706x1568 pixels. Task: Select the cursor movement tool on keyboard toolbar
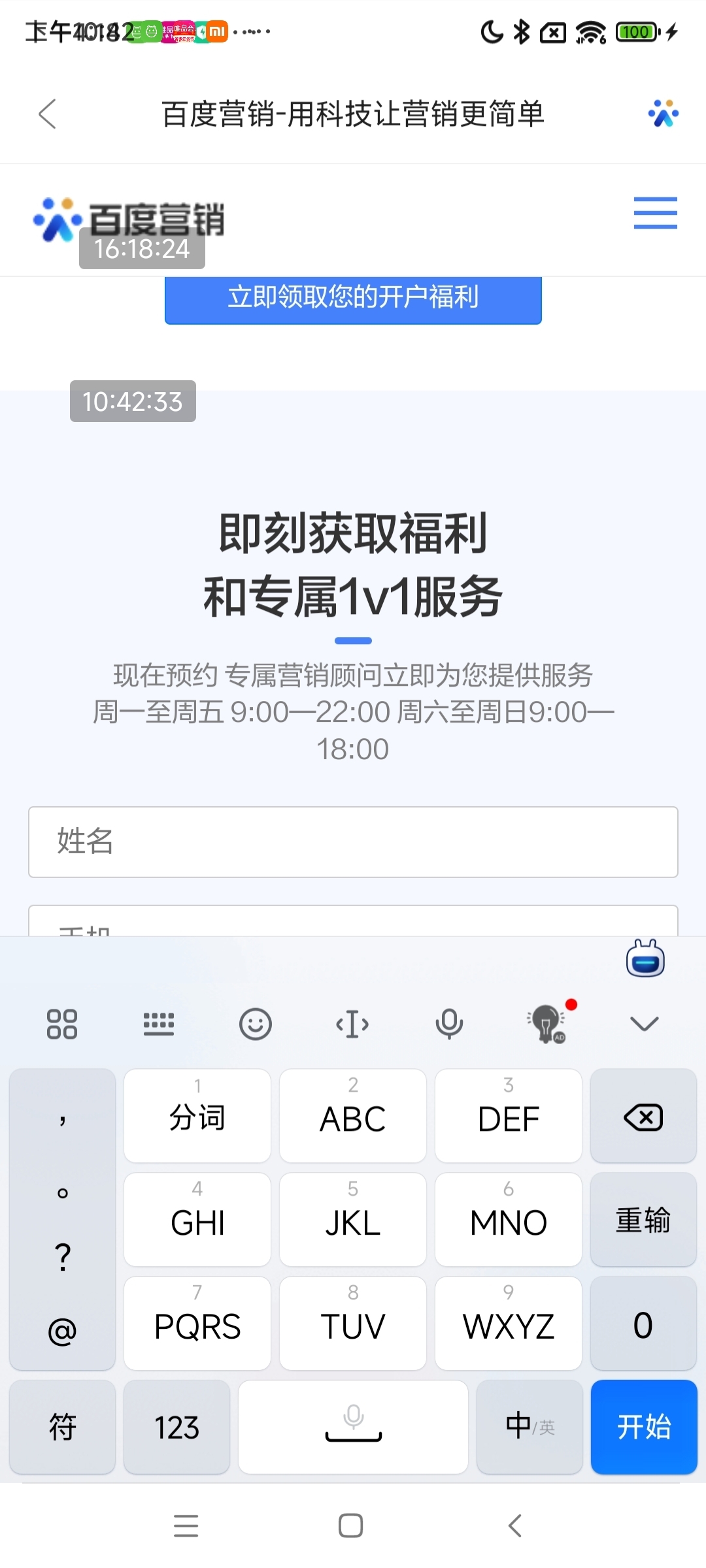(352, 1023)
